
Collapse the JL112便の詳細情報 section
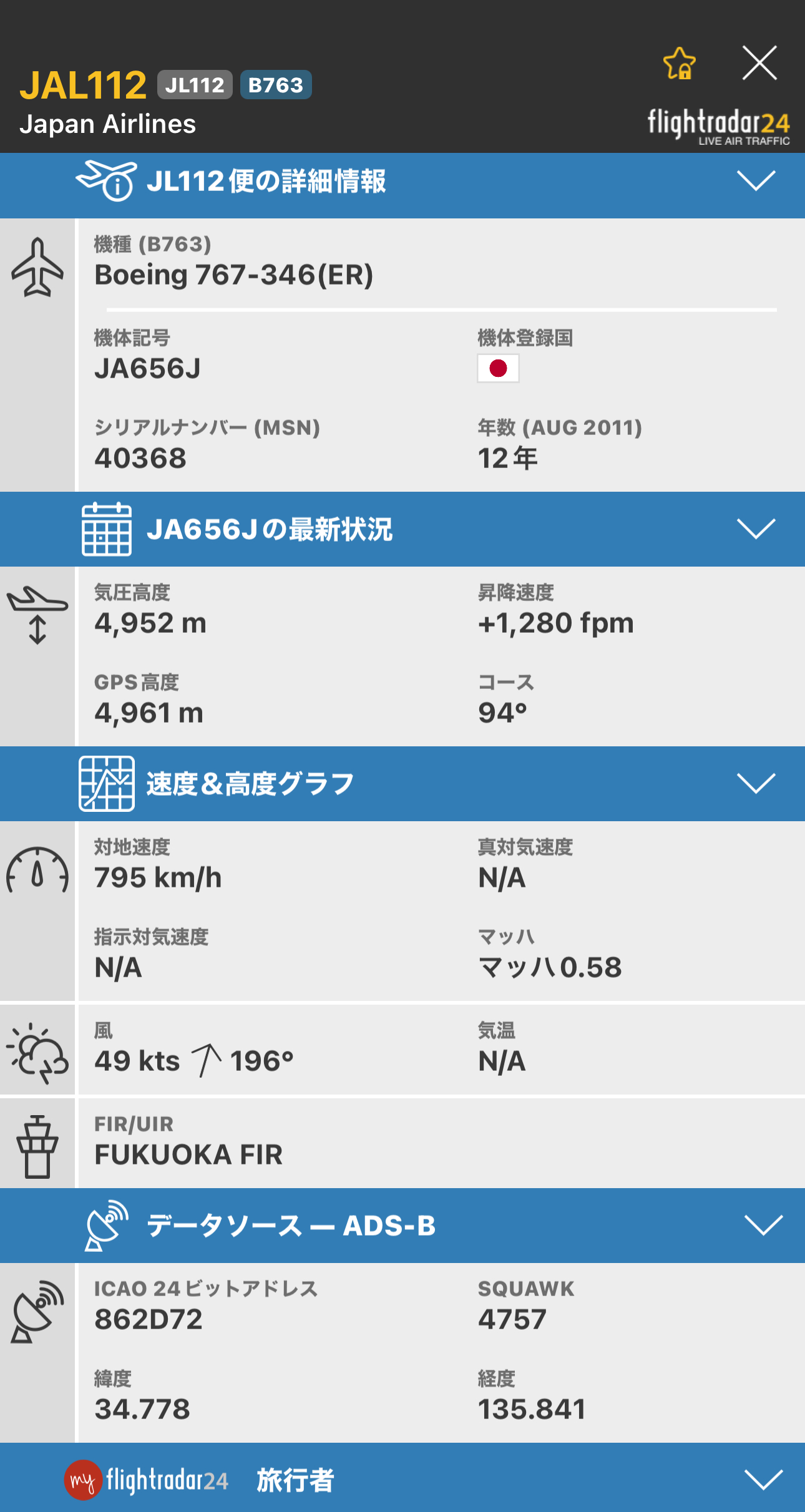pyautogui.click(x=756, y=181)
